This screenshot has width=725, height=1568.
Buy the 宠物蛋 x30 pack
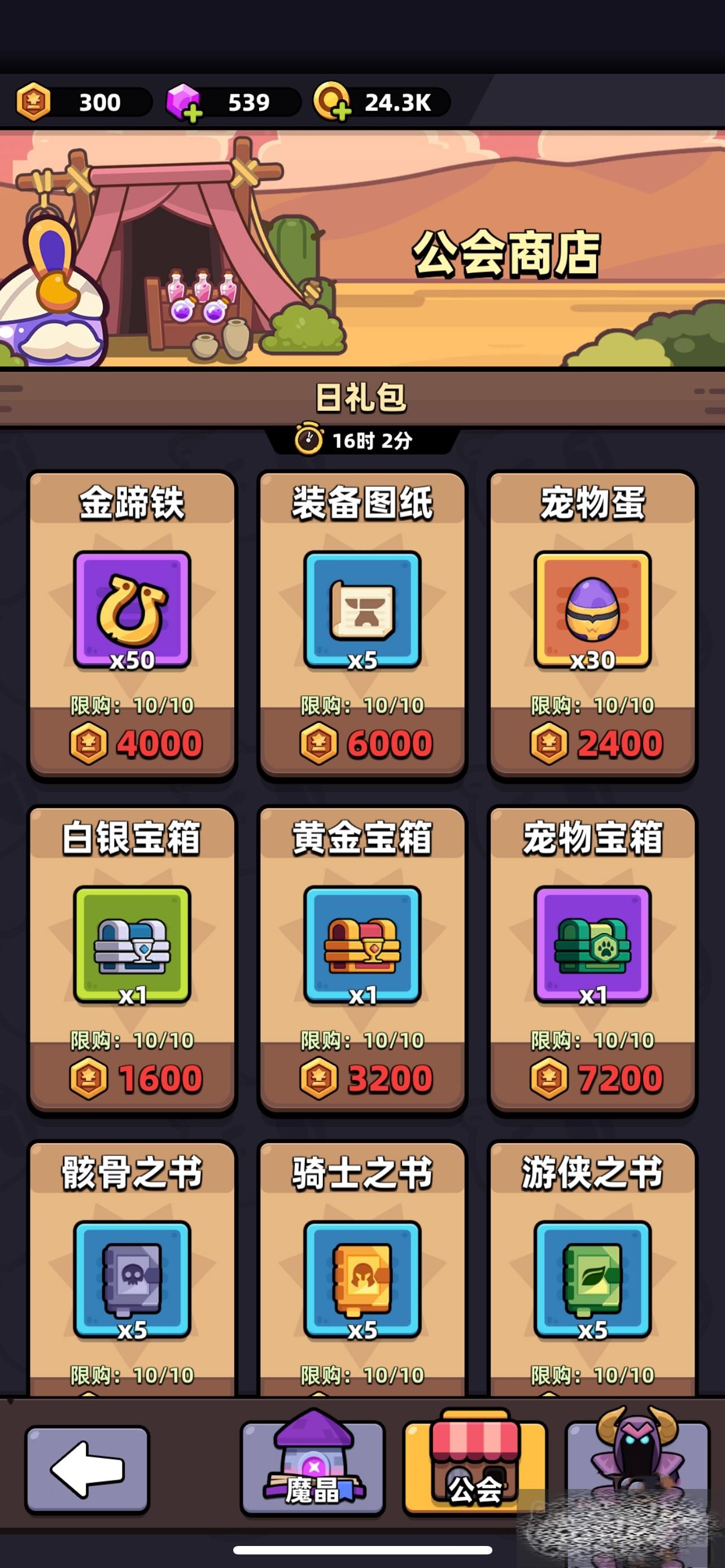tap(592, 743)
